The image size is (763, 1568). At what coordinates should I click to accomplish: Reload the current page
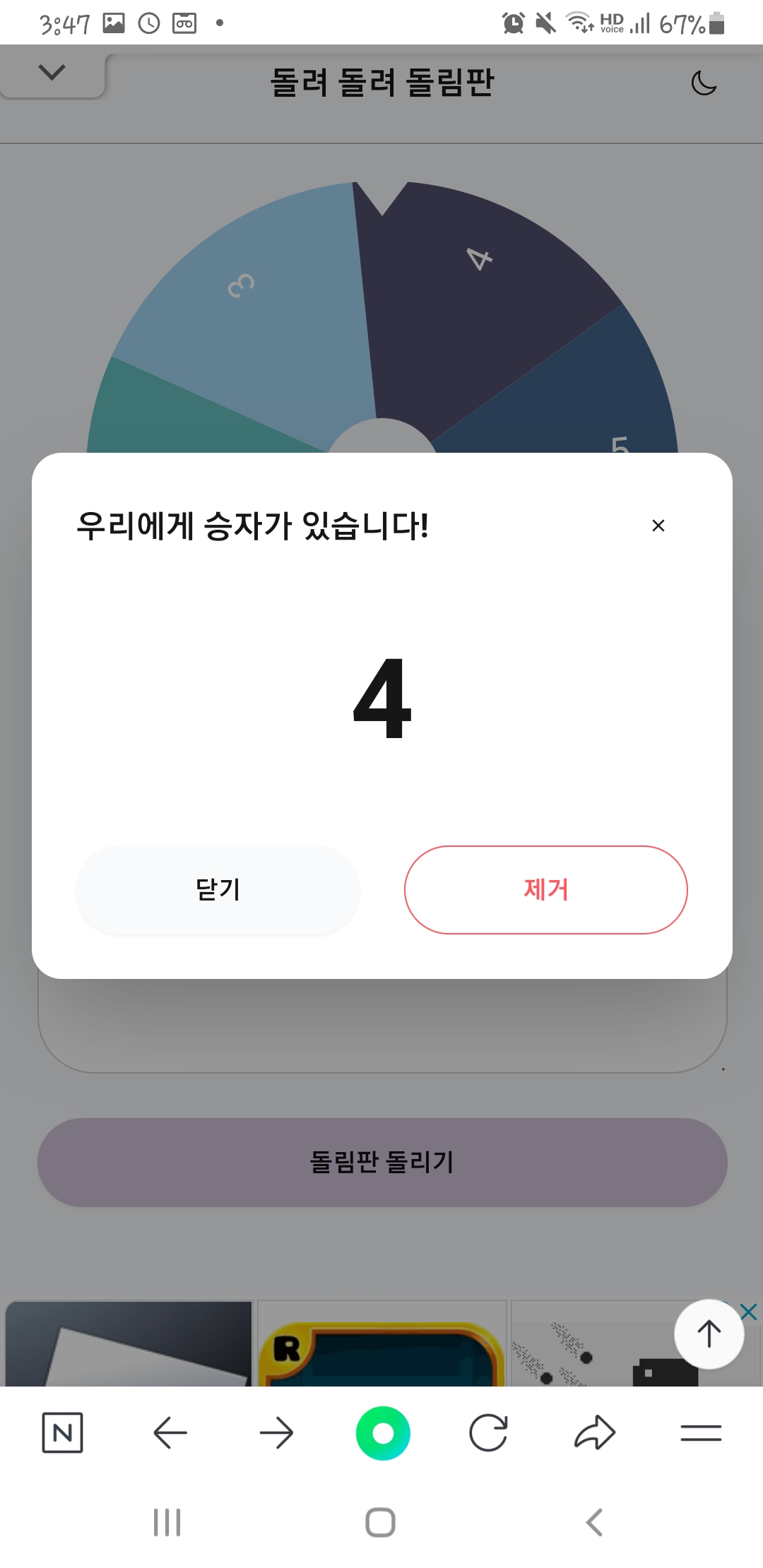tap(488, 1433)
